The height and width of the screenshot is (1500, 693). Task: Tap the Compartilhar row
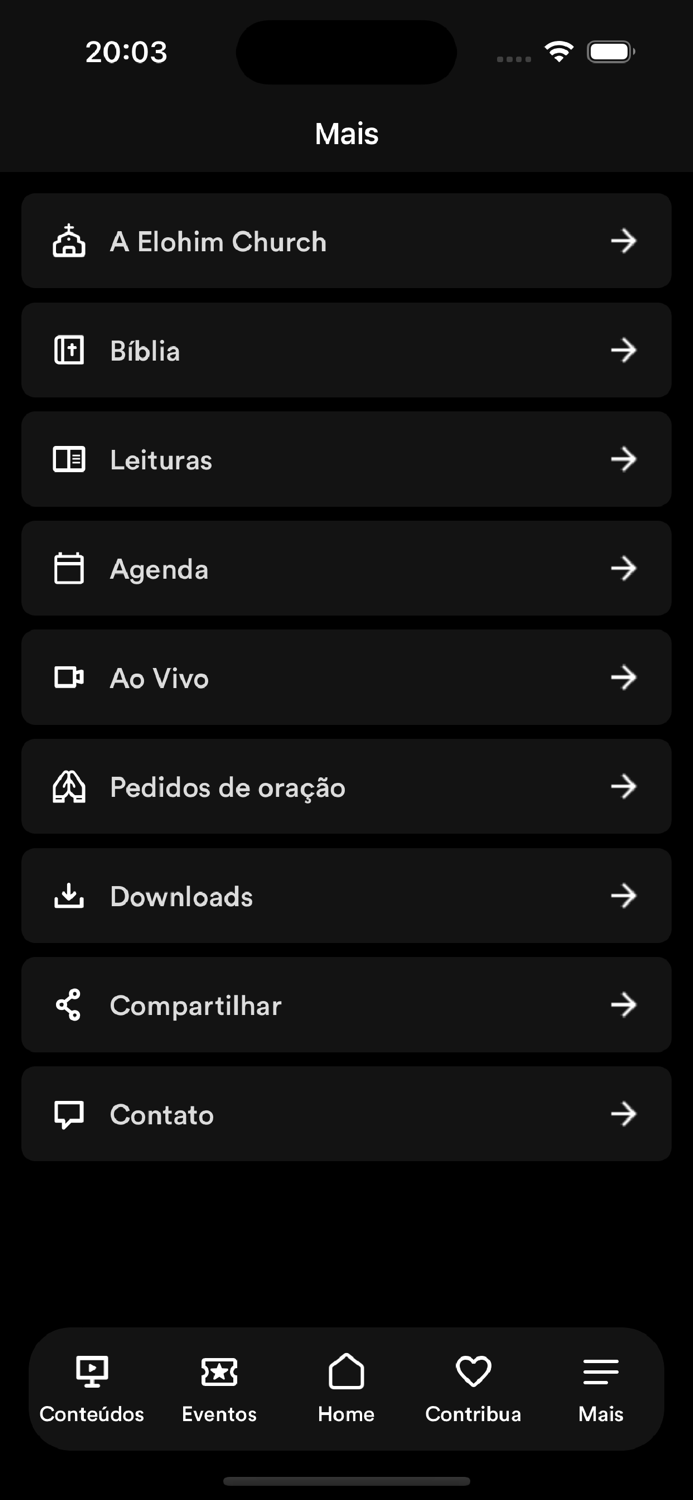point(346,1004)
